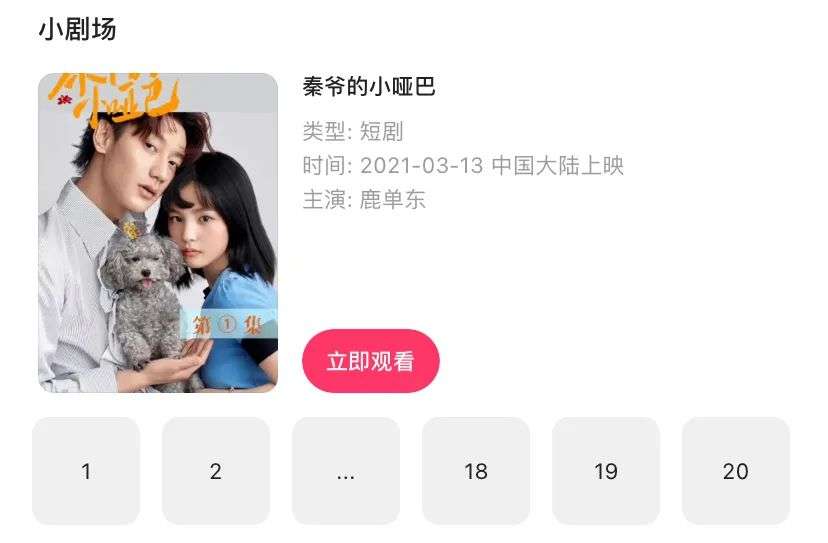Expand the hidden episodes with the ellipsis
This screenshot has height=543, width=828.
(x=346, y=471)
